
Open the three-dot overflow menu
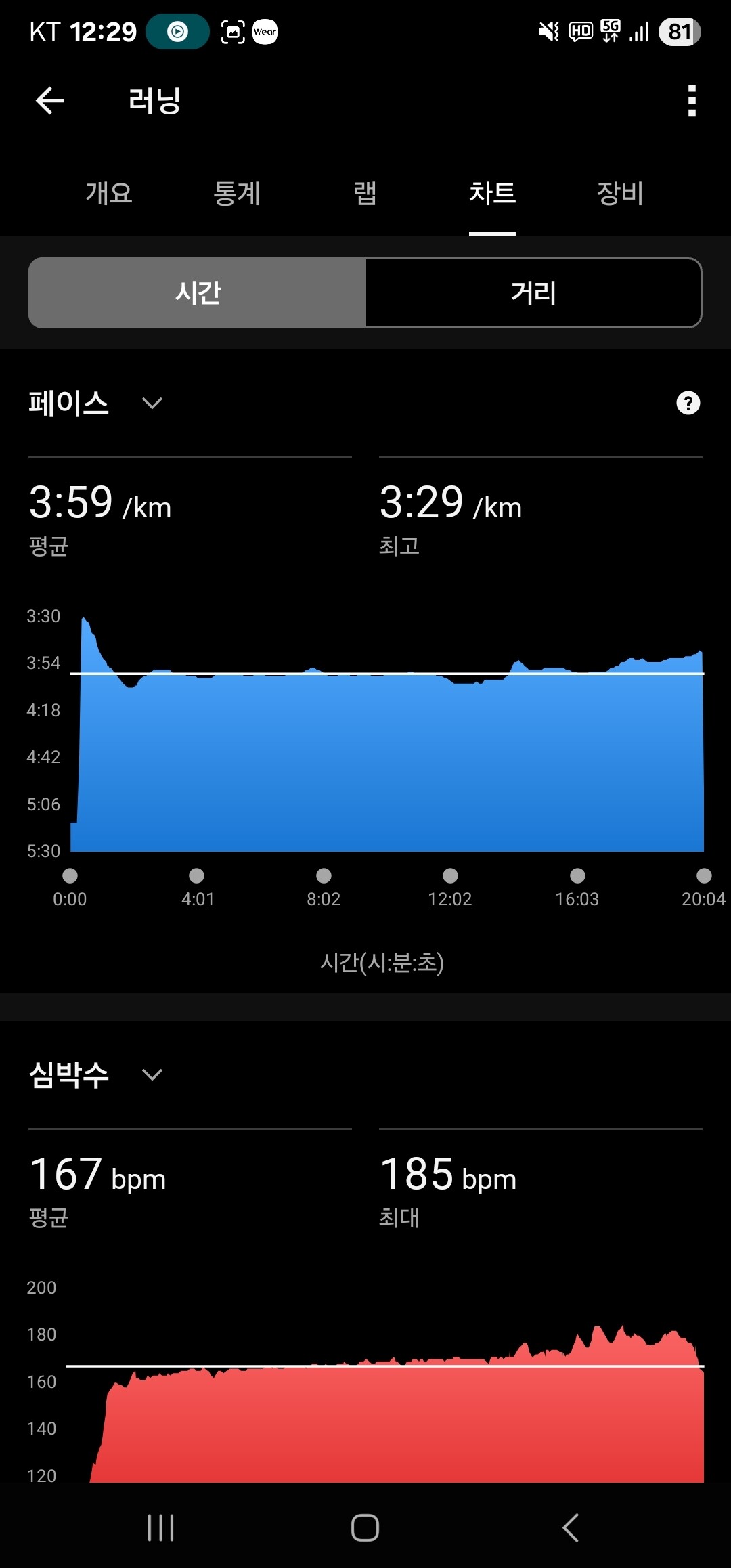tap(691, 101)
